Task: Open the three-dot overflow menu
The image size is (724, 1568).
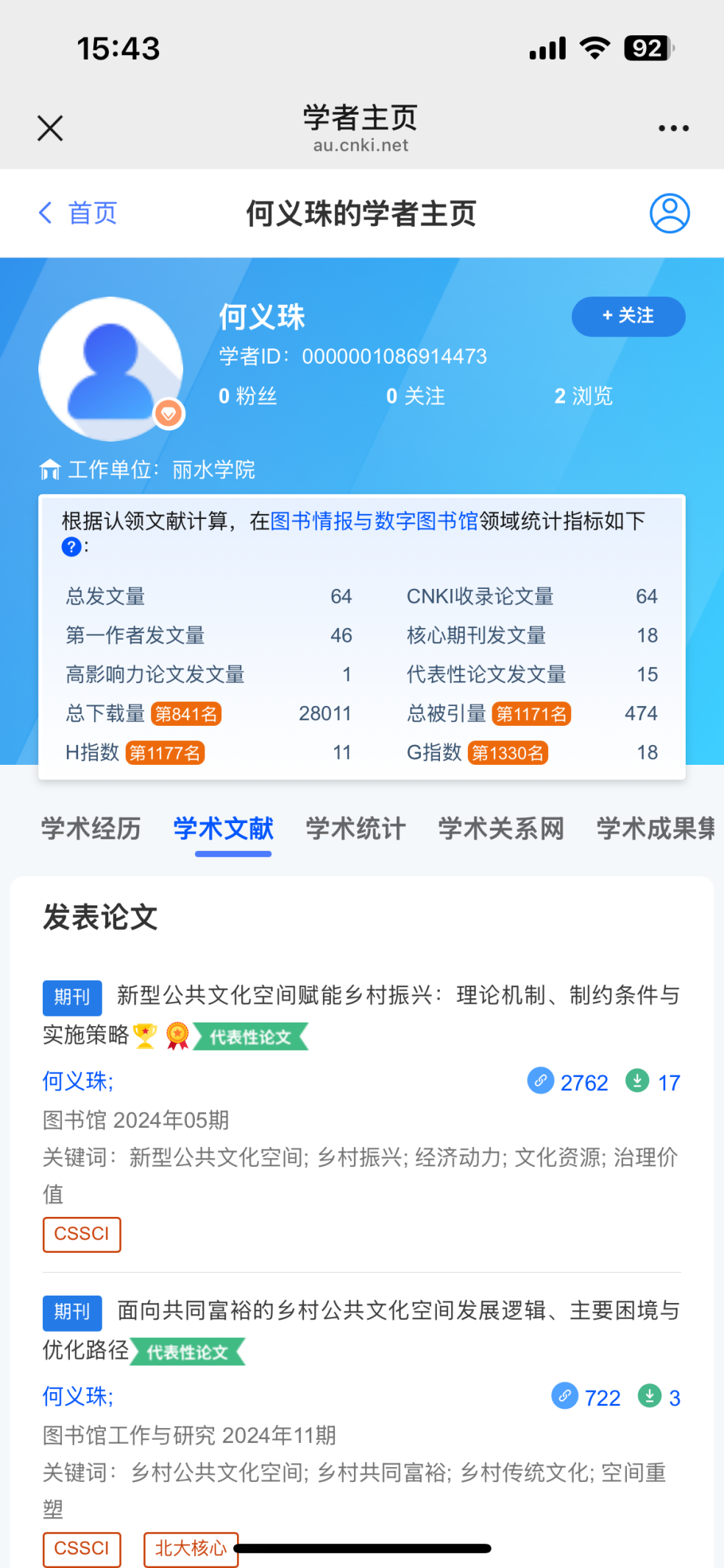Action: click(673, 128)
